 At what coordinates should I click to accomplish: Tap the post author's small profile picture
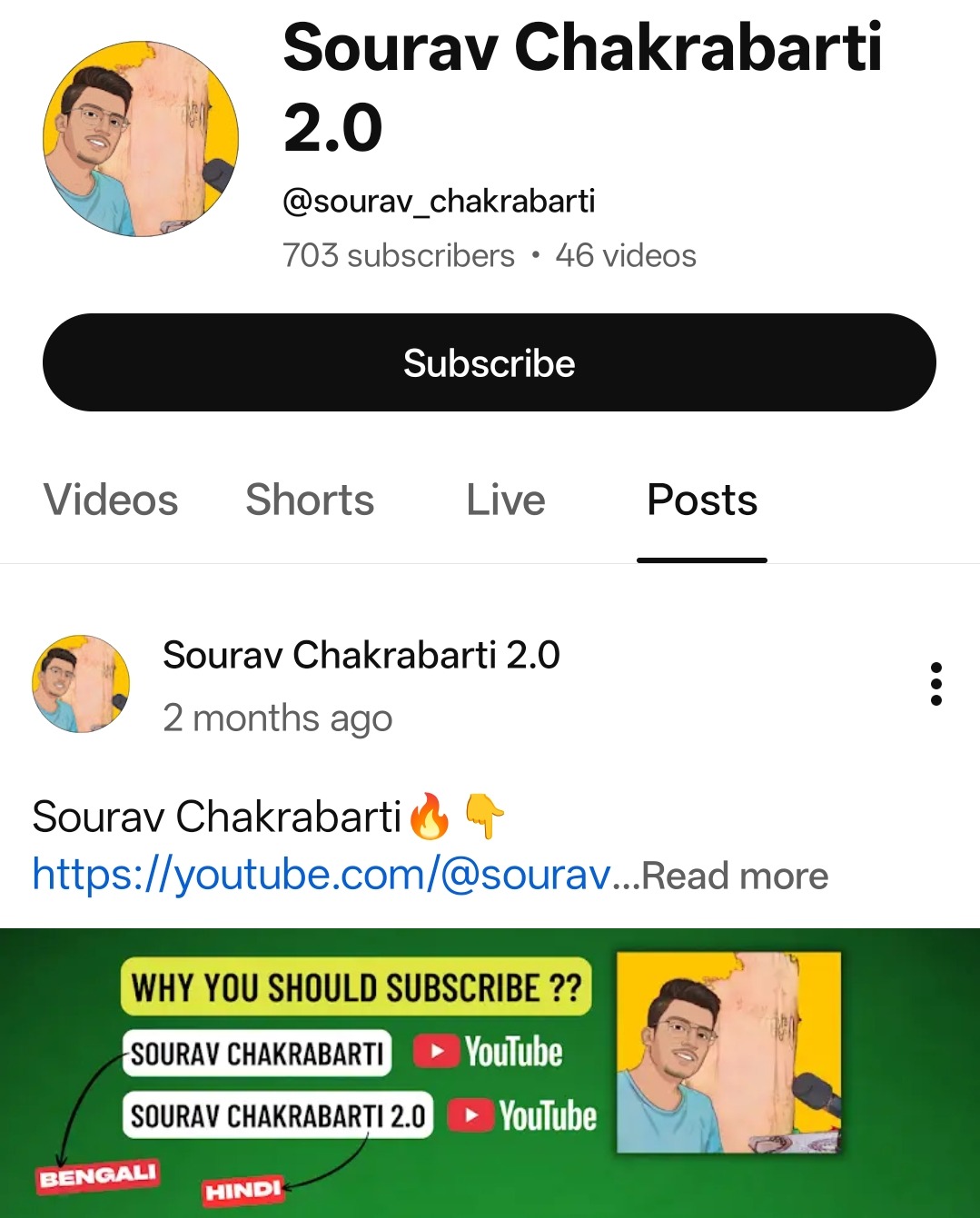click(81, 684)
